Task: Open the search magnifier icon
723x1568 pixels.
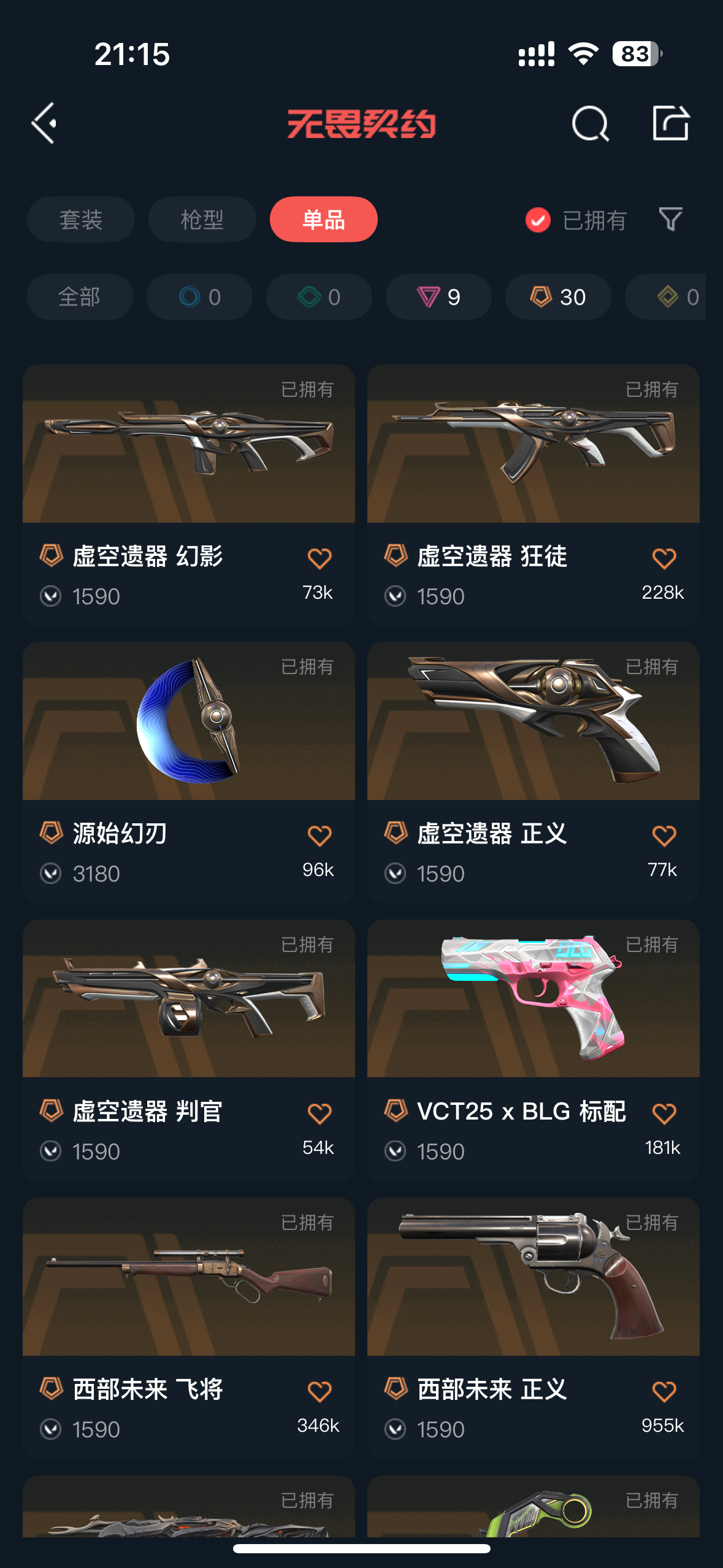Action: coord(590,123)
